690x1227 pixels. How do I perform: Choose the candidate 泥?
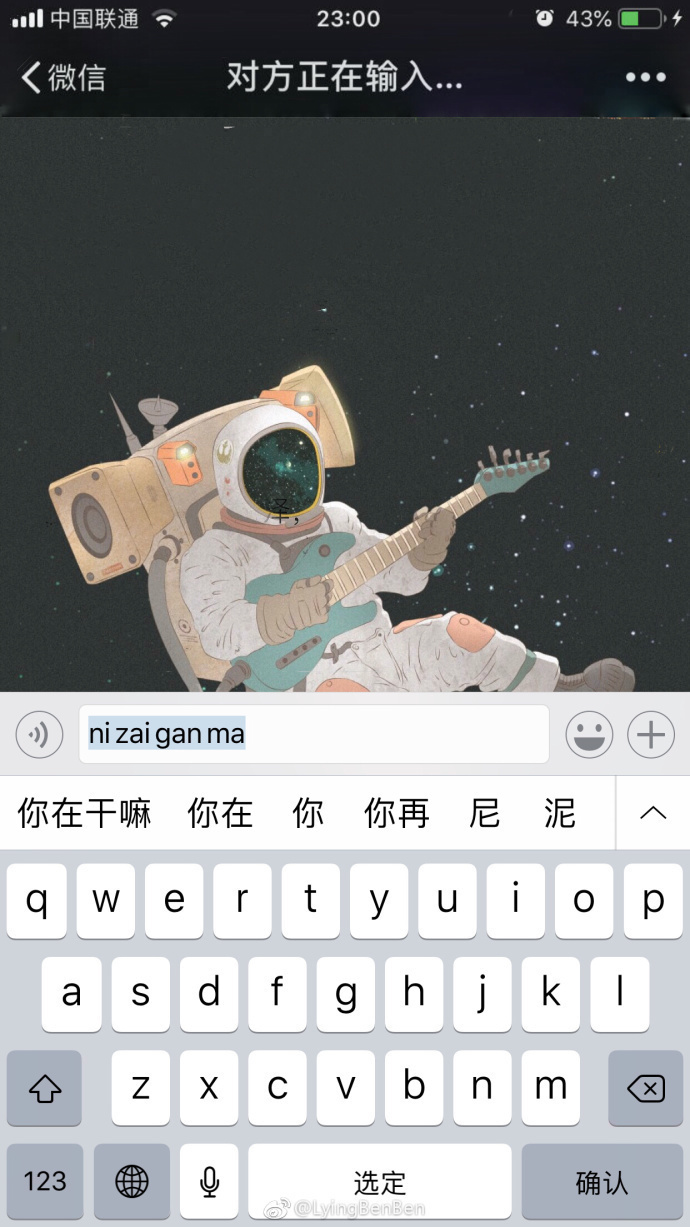(560, 814)
